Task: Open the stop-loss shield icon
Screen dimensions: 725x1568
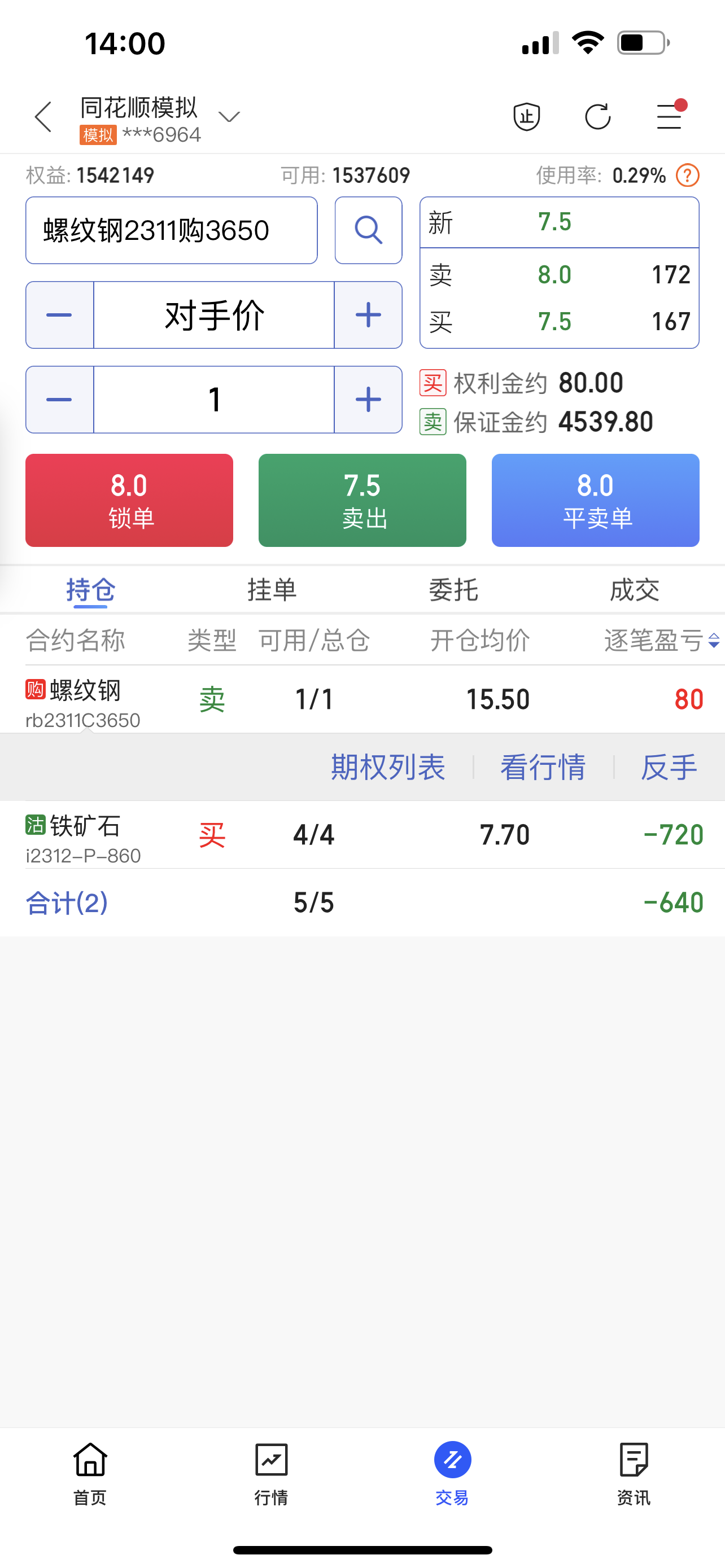Action: [x=527, y=117]
